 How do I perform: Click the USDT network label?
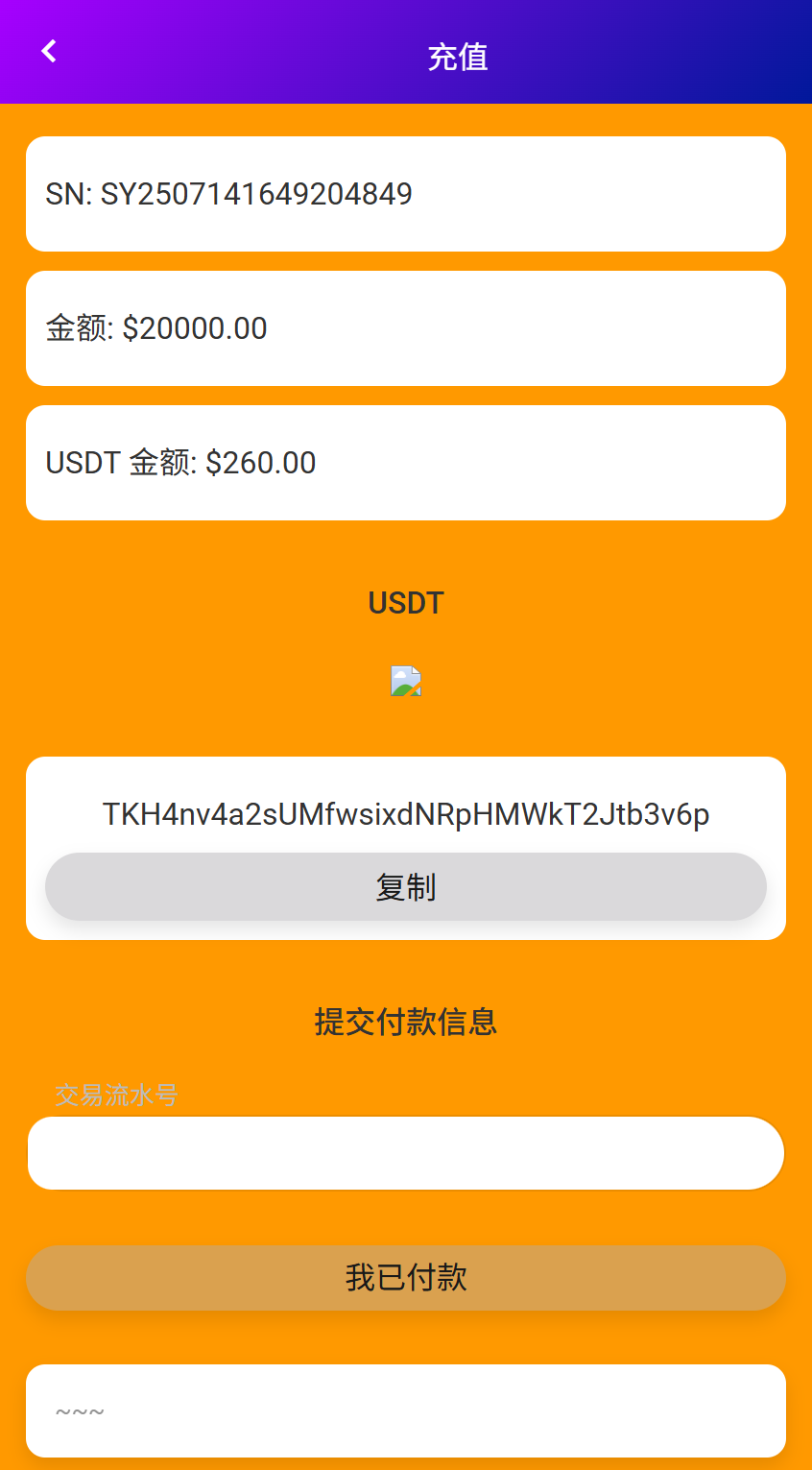406,602
